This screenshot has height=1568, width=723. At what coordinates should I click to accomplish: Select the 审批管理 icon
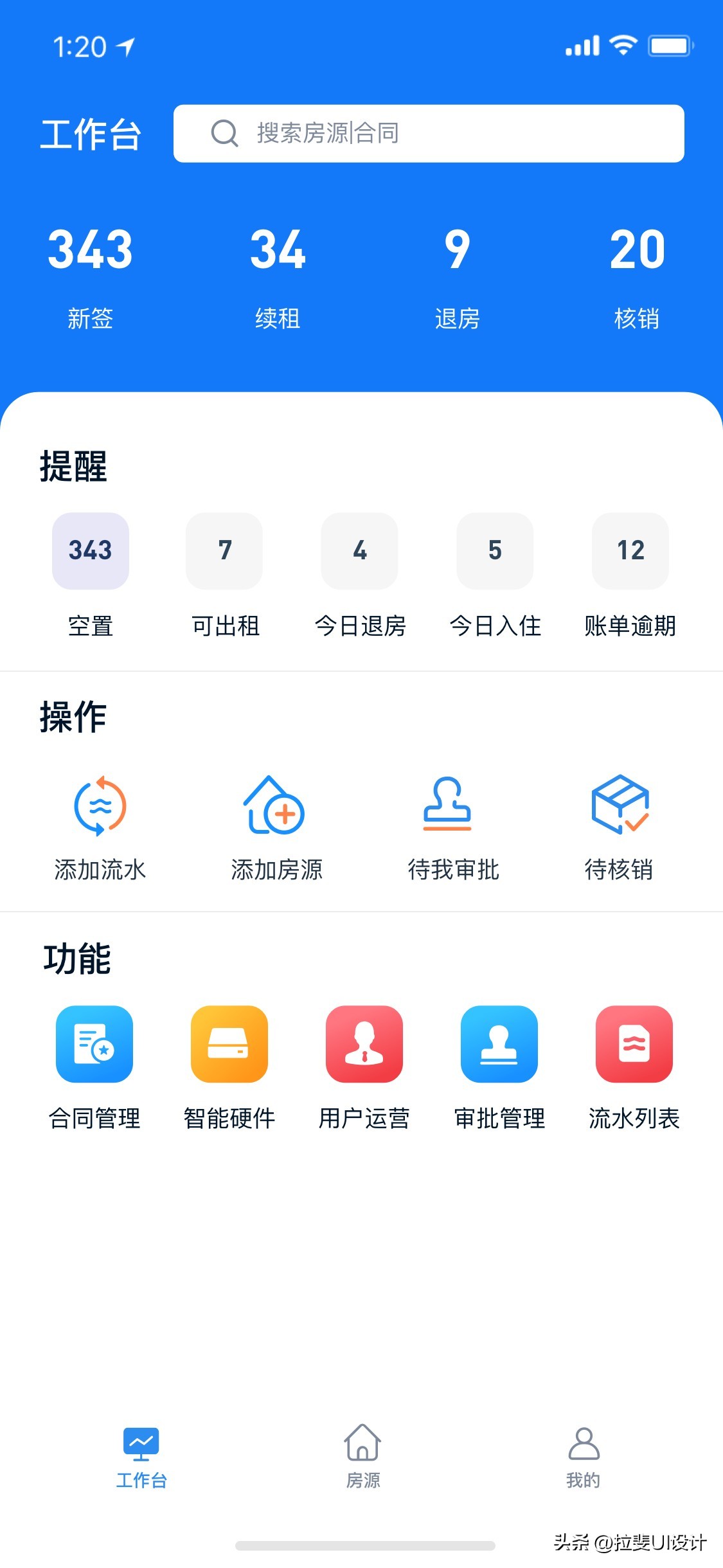[x=499, y=1044]
